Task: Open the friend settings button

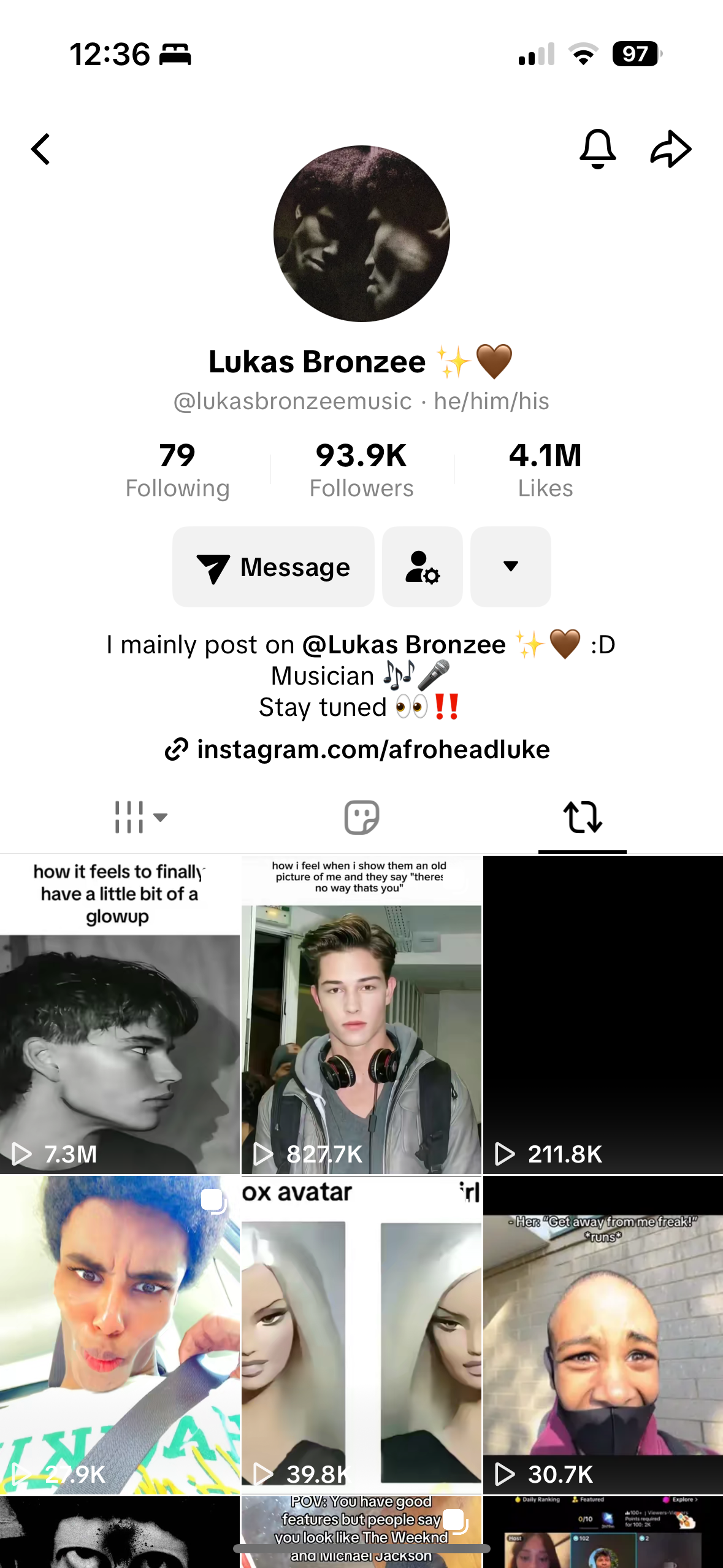Action: coord(423,567)
